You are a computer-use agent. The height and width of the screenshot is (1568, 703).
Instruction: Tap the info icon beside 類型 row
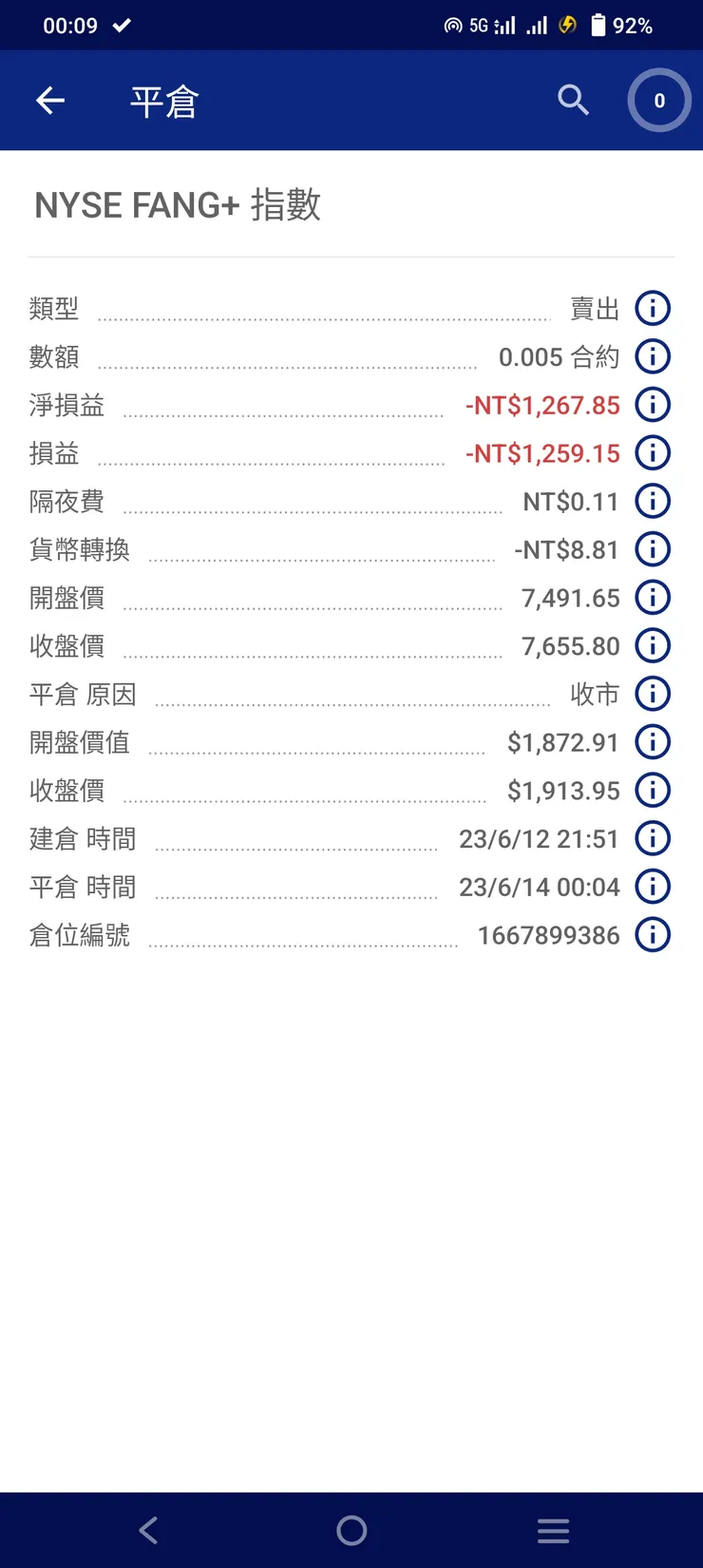click(653, 308)
